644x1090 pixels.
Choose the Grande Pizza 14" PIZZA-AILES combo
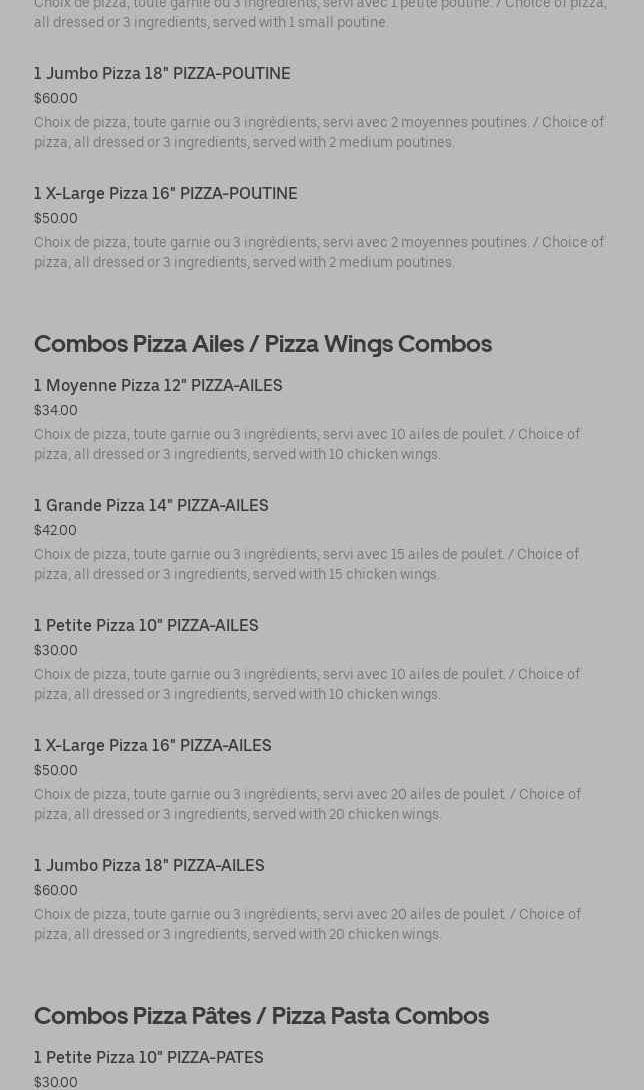click(x=151, y=506)
